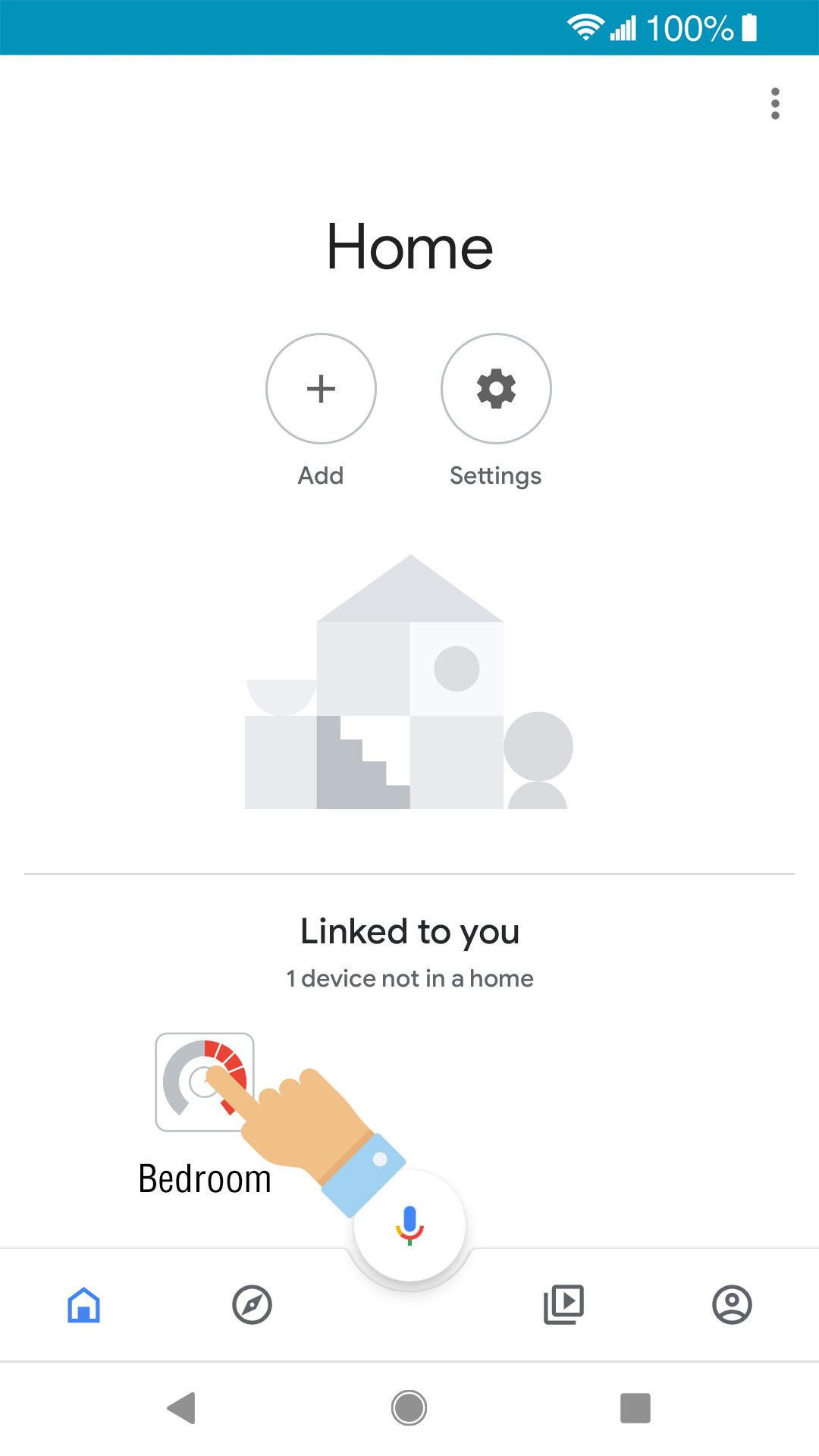The image size is (819, 1456).
Task: Activate the Google Assistant microphone
Action: 409,1225
